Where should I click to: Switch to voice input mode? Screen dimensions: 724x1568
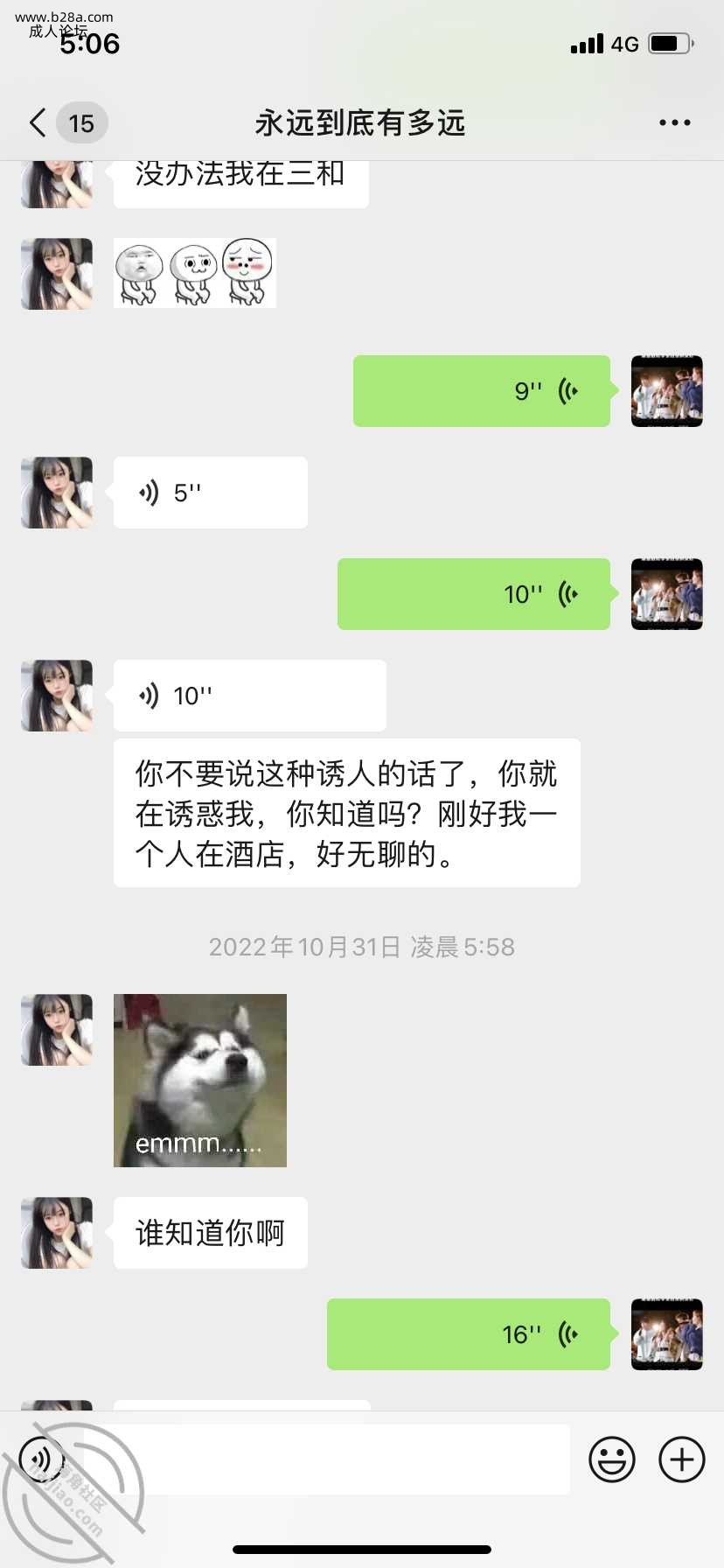click(41, 1459)
